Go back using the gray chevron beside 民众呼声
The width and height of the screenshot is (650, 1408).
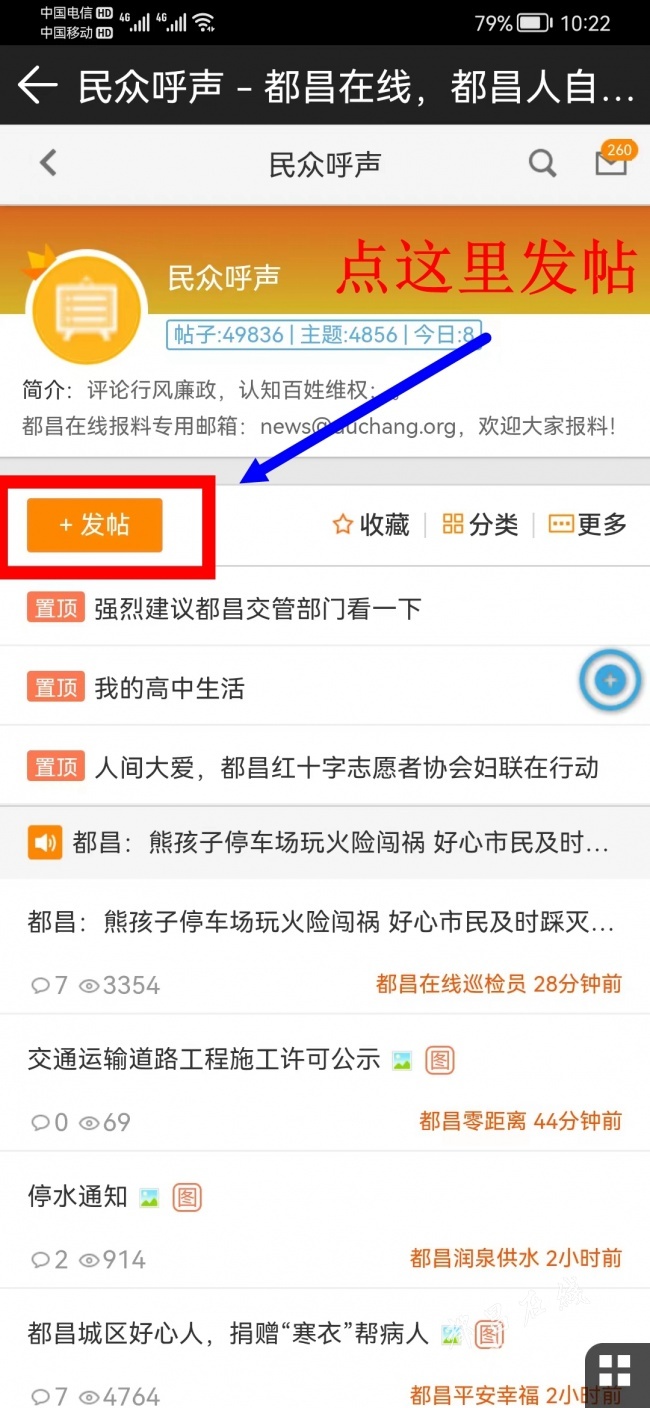[47, 163]
